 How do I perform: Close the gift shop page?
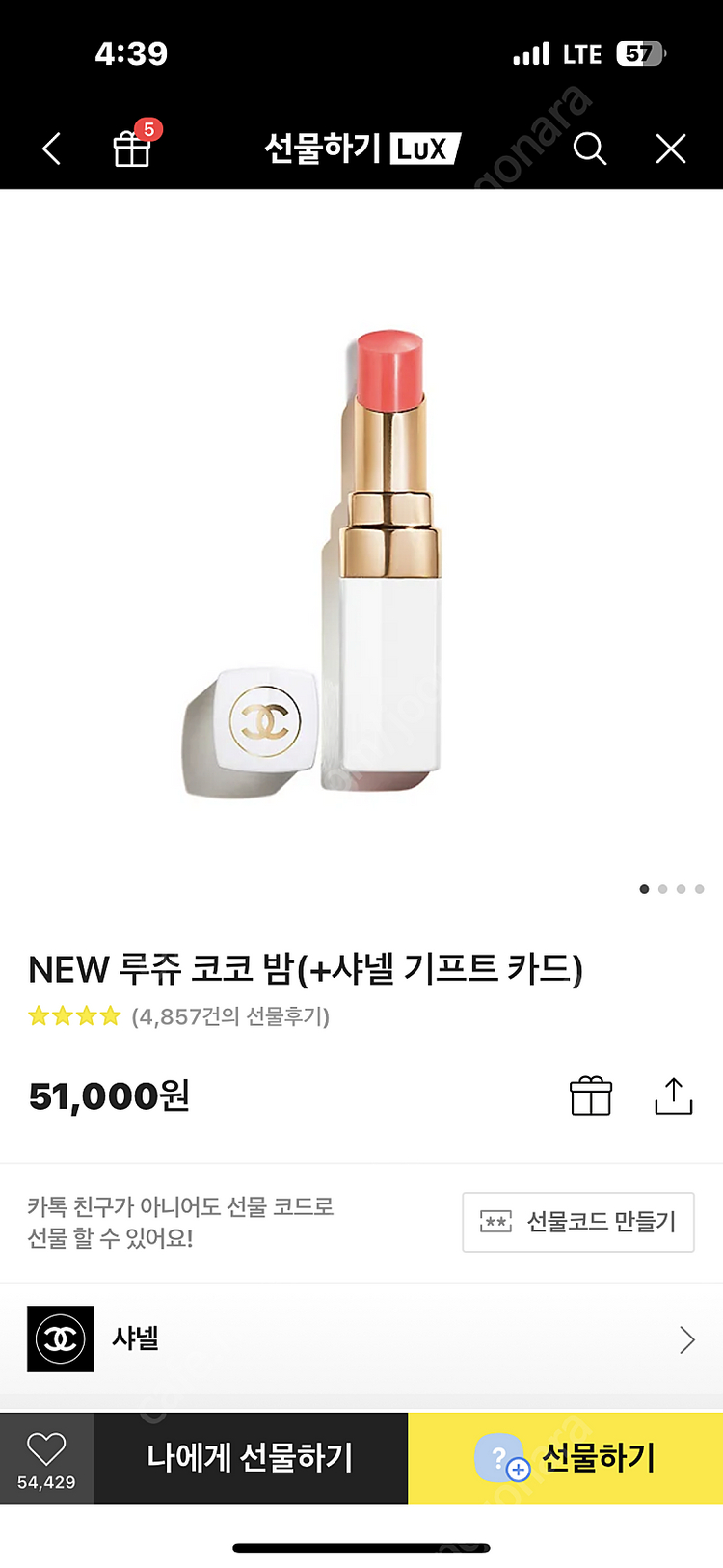click(670, 149)
